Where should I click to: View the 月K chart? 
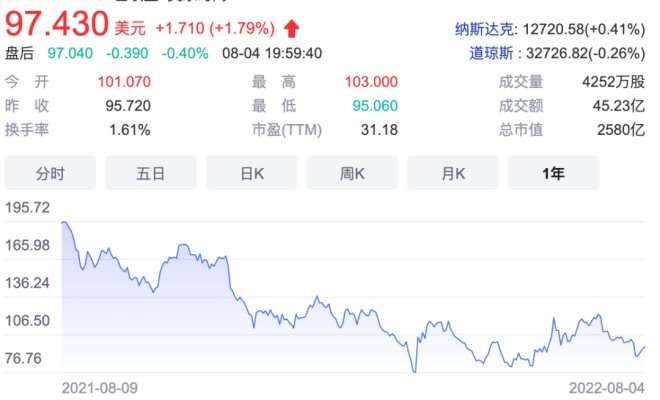[x=453, y=173]
